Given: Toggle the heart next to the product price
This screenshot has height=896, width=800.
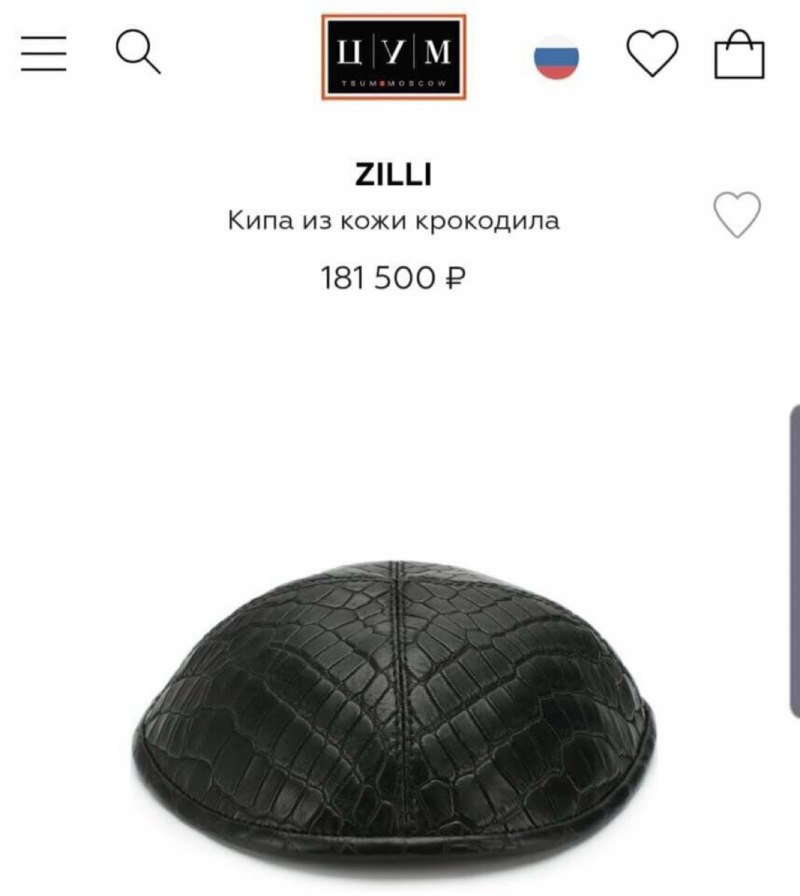Looking at the screenshot, I should pos(737,213).
